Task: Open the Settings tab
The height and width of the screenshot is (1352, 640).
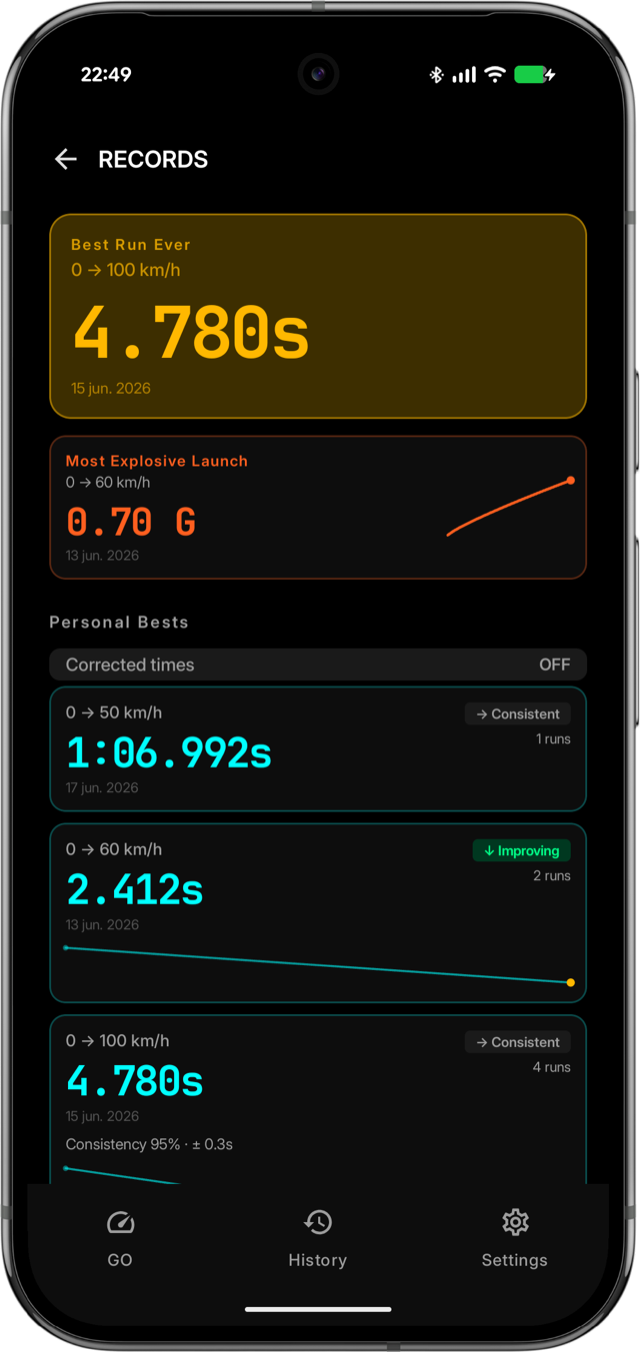Action: pos(514,1238)
